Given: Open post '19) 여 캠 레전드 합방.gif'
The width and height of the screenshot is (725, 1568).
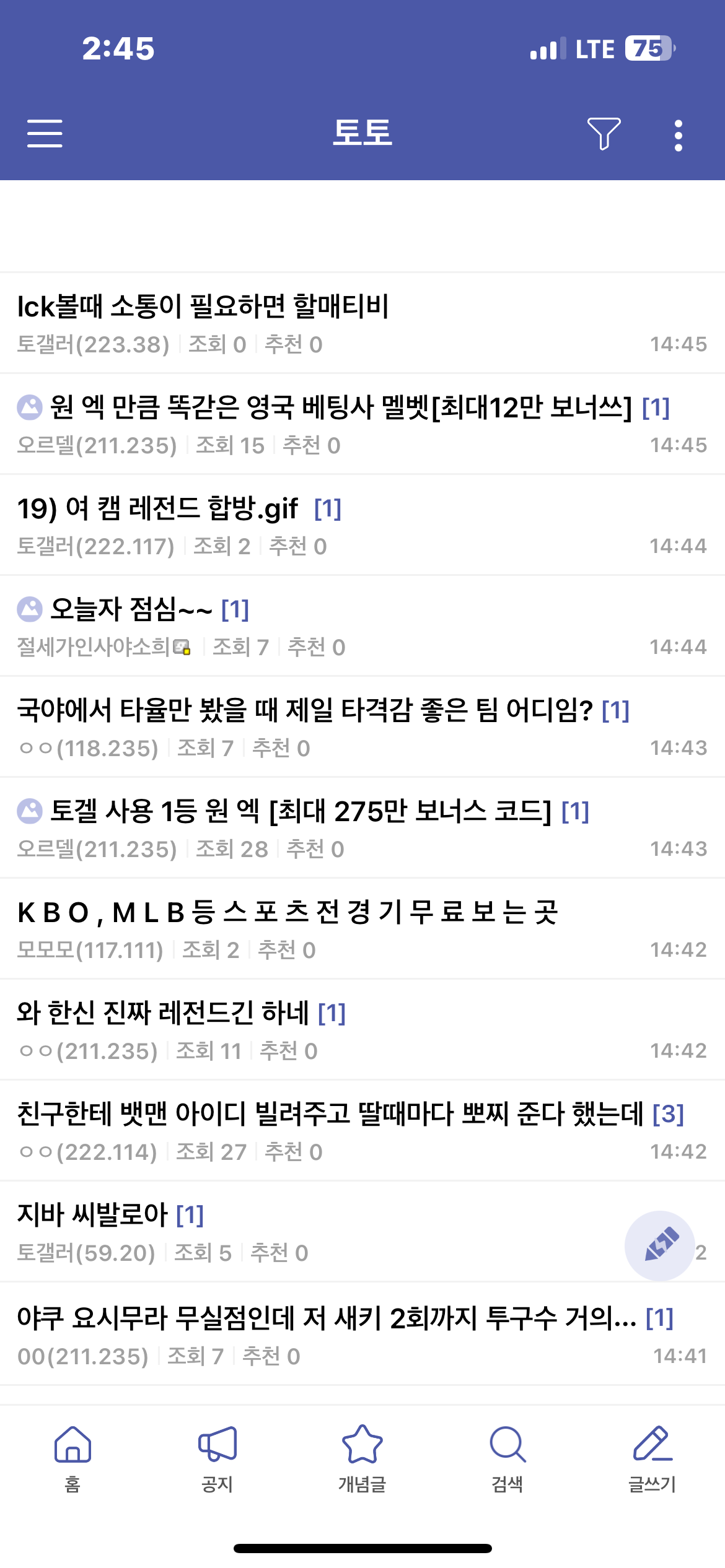Looking at the screenshot, I should [x=158, y=508].
